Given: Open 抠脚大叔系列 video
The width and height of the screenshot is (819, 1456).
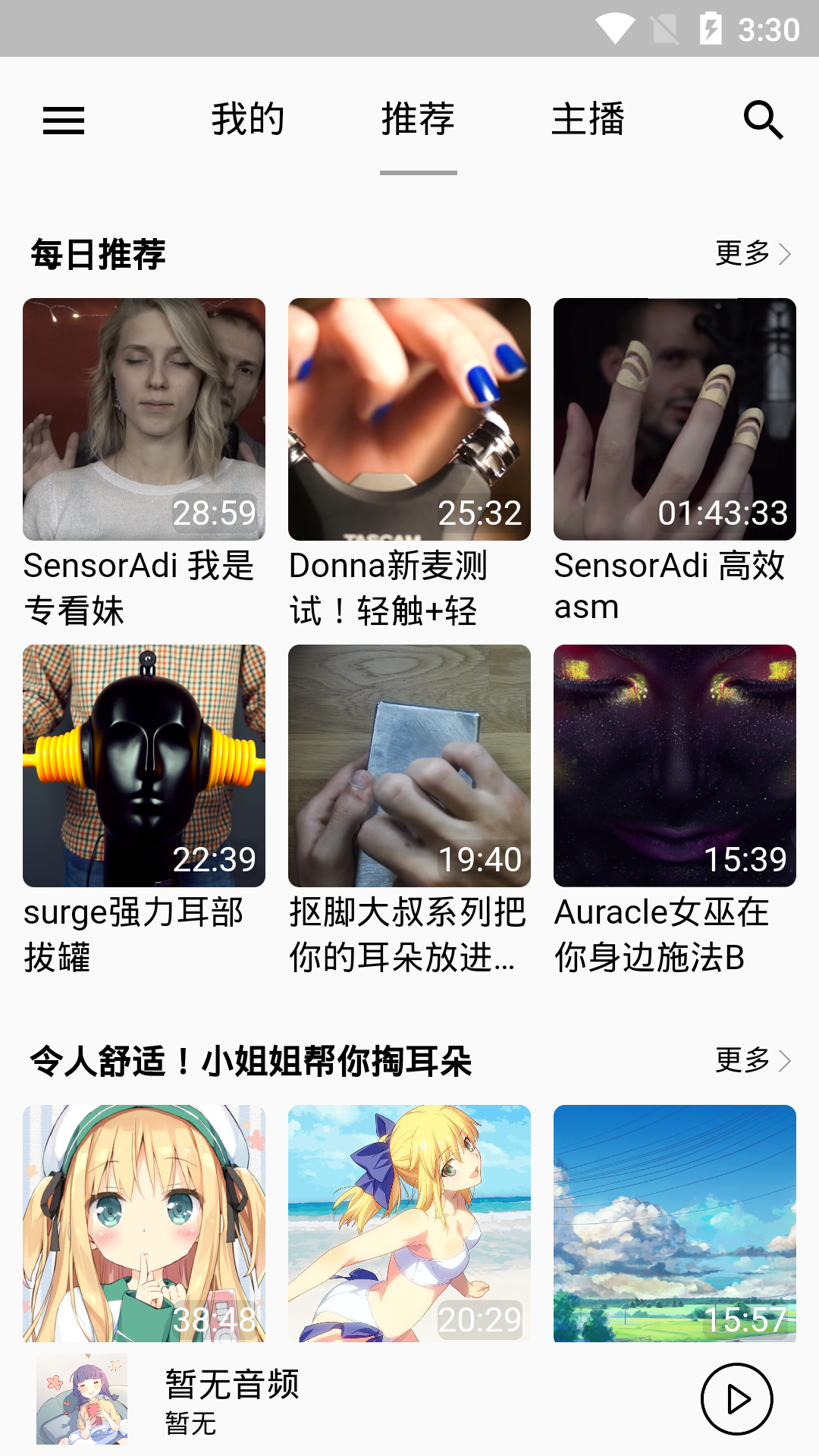Looking at the screenshot, I should pyautogui.click(x=409, y=766).
